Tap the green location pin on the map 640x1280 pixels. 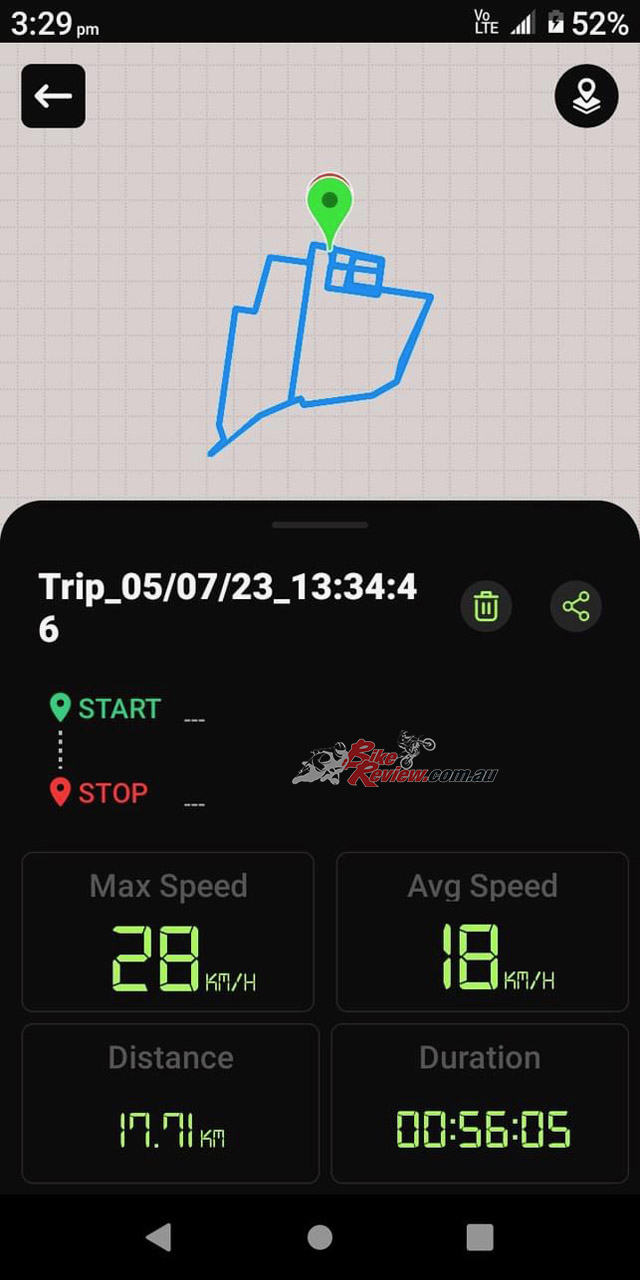coord(329,205)
